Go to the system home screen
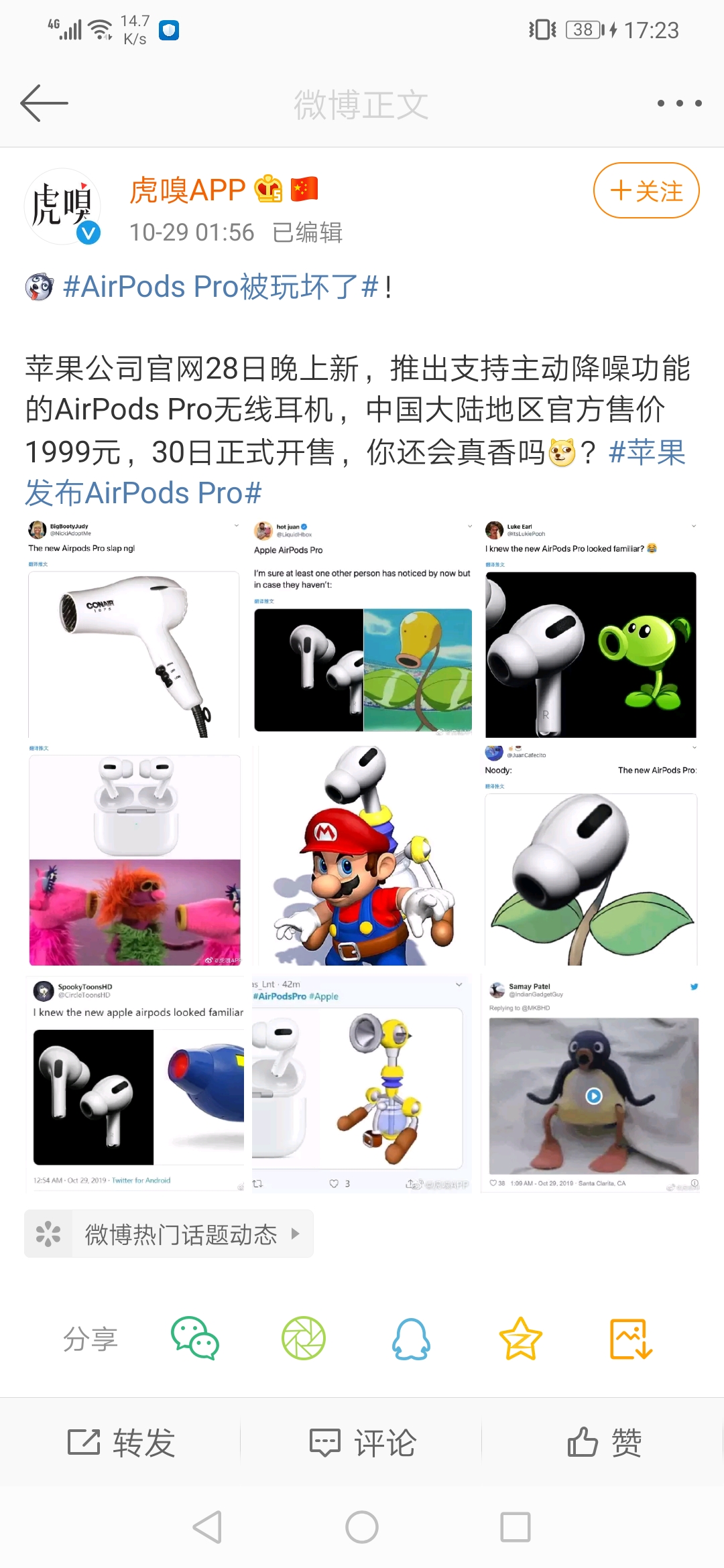Viewport: 724px width, 1568px height. [x=362, y=1528]
